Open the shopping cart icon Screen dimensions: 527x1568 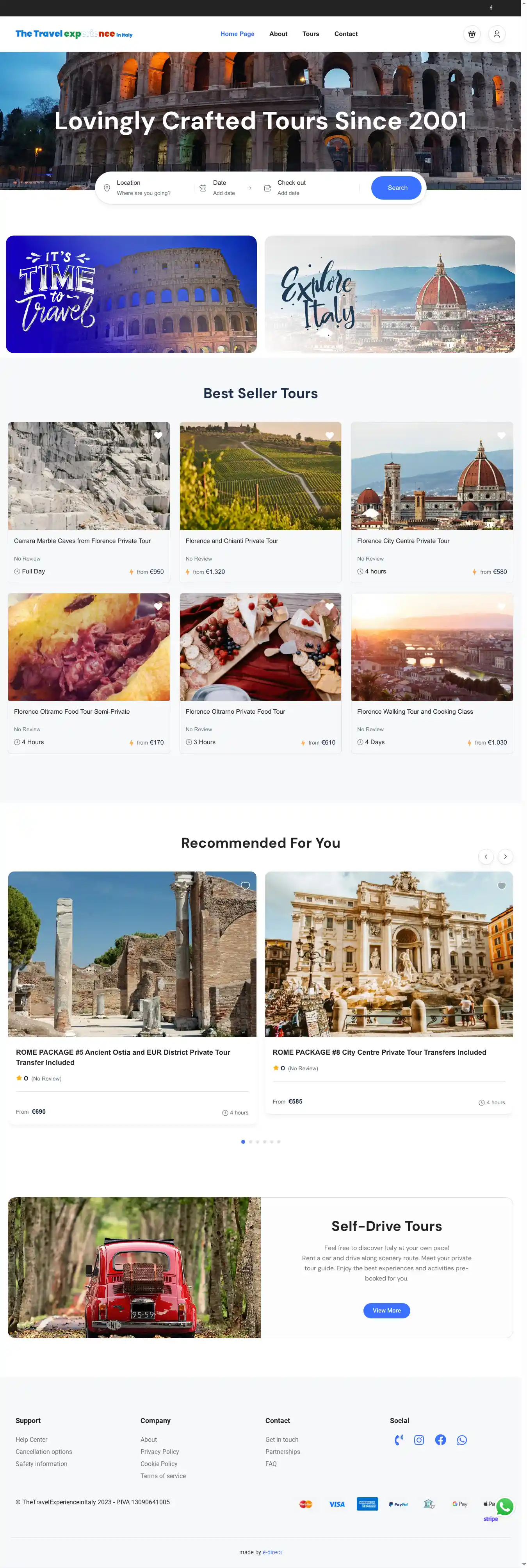point(472,34)
